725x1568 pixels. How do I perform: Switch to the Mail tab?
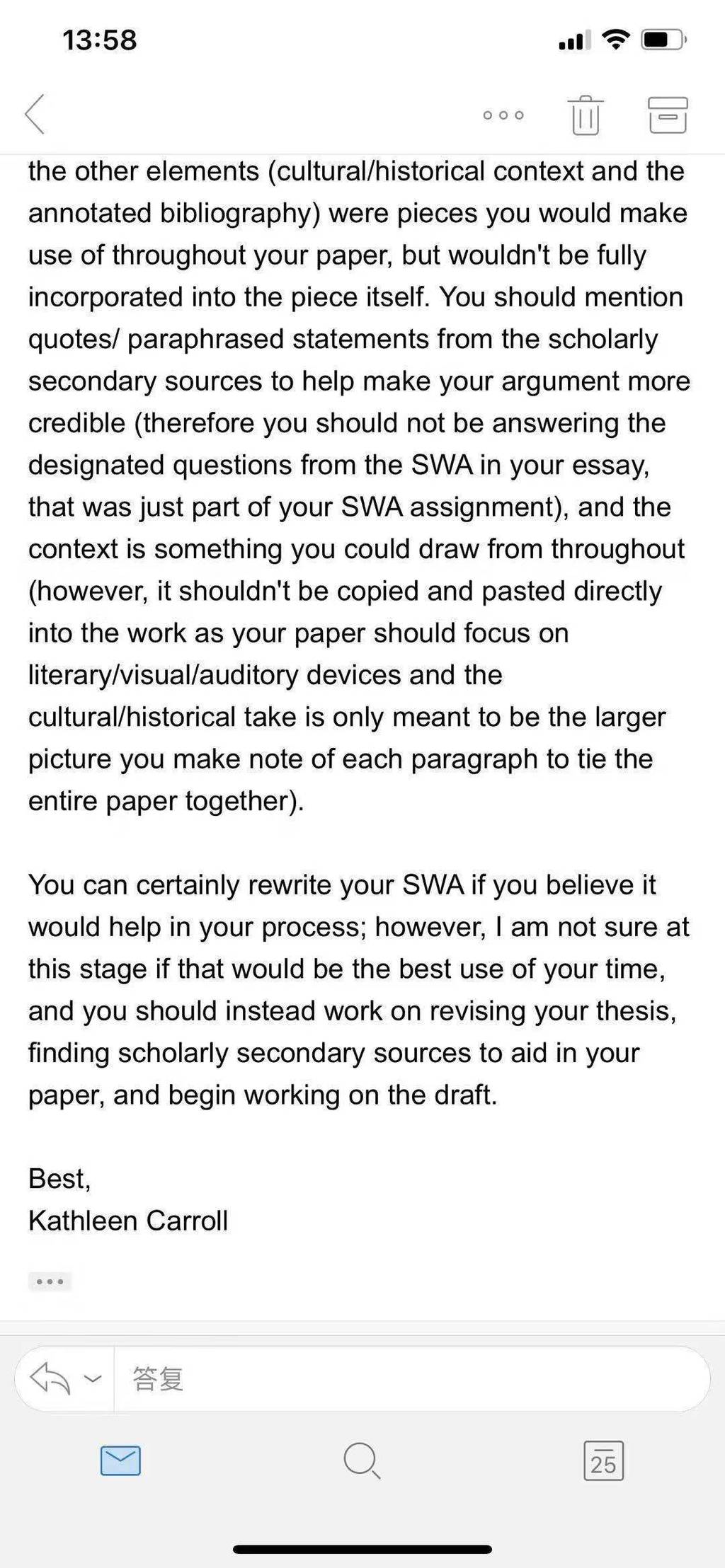point(120,1460)
